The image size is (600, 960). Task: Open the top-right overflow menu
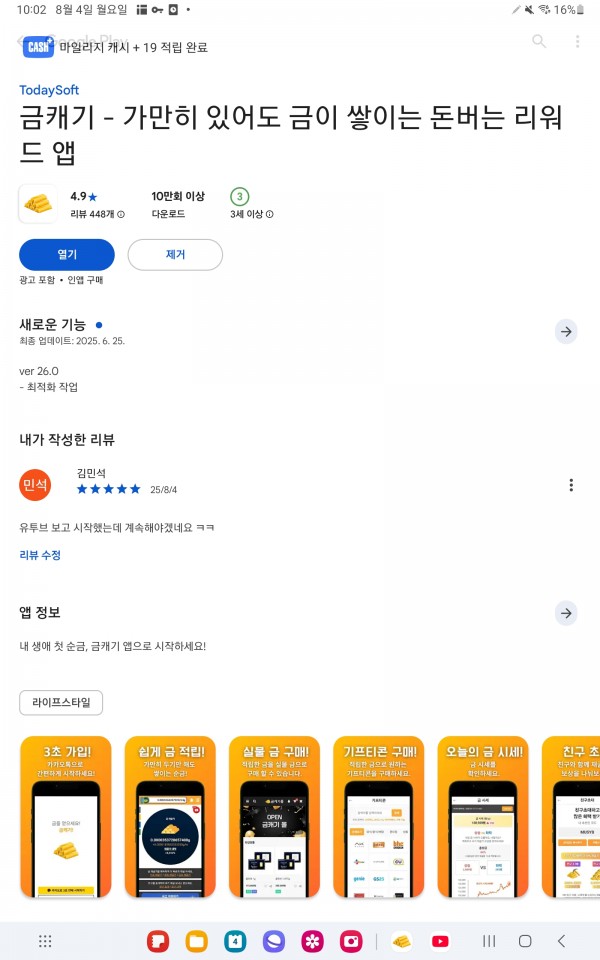coord(577,41)
